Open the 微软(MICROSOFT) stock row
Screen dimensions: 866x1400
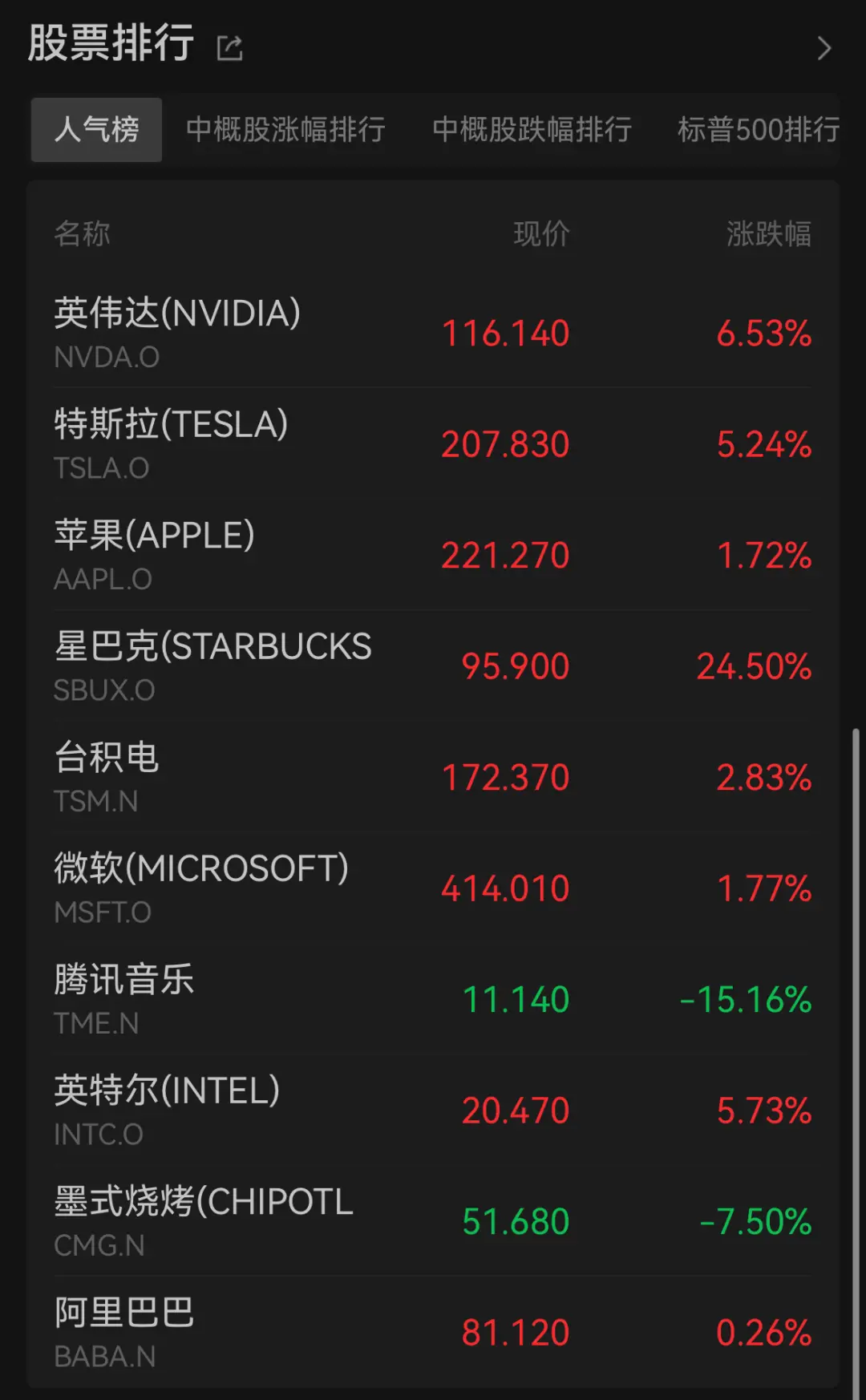click(x=433, y=888)
